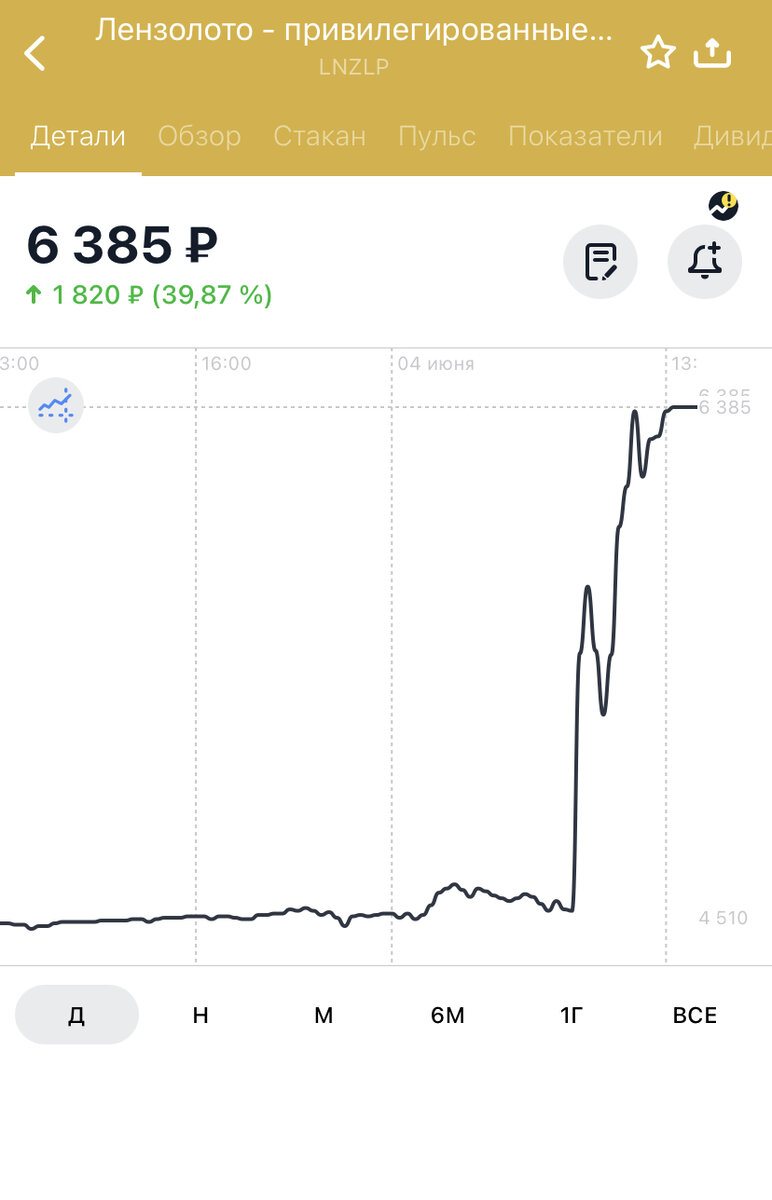Switch chart range to 1Г
Viewport: 772px width, 1200px height.
(571, 1015)
